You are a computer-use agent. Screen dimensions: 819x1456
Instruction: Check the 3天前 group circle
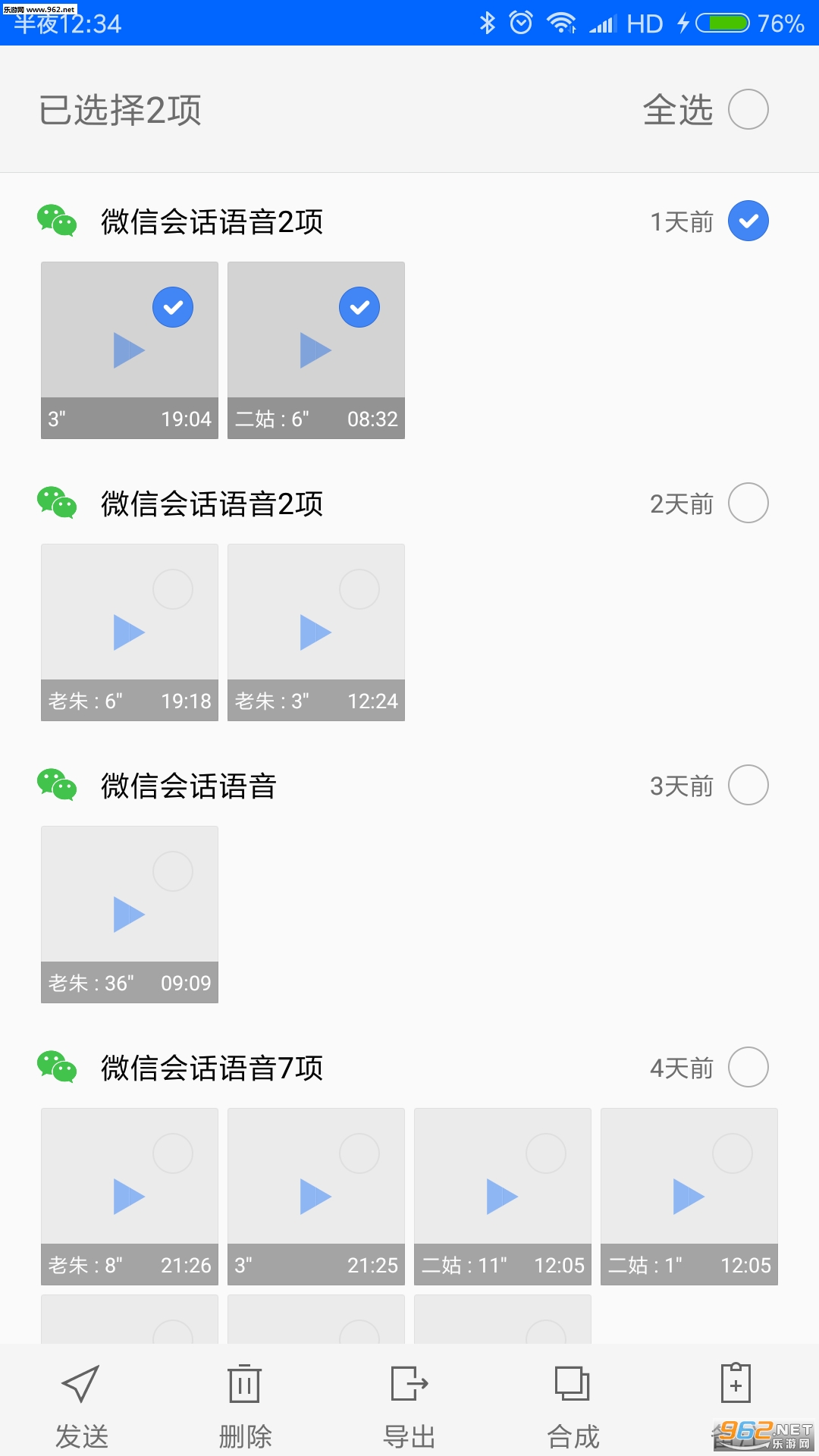tap(748, 785)
